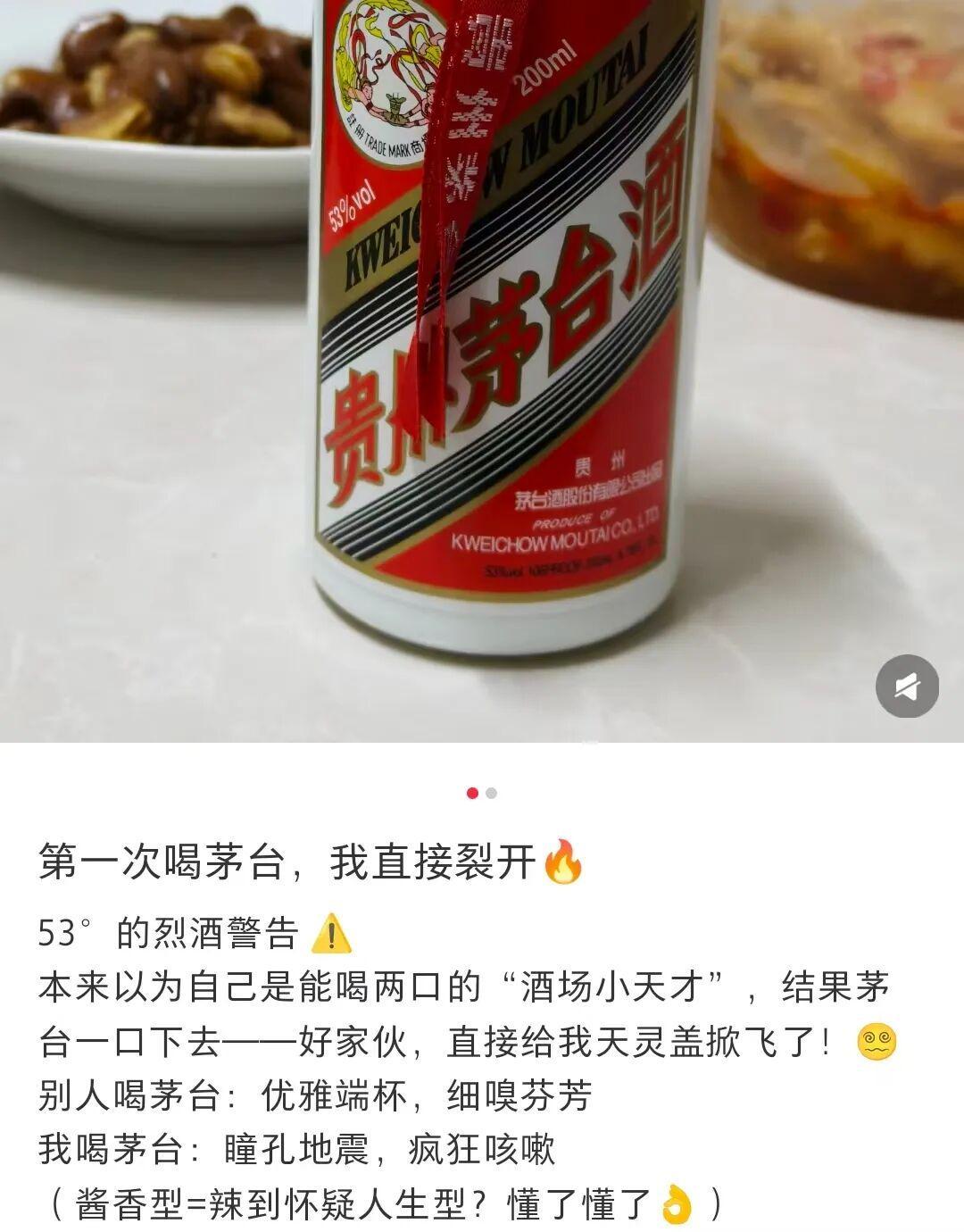Open the Moutai bottle photo in full view
The image size is (964, 1232).
point(482,357)
